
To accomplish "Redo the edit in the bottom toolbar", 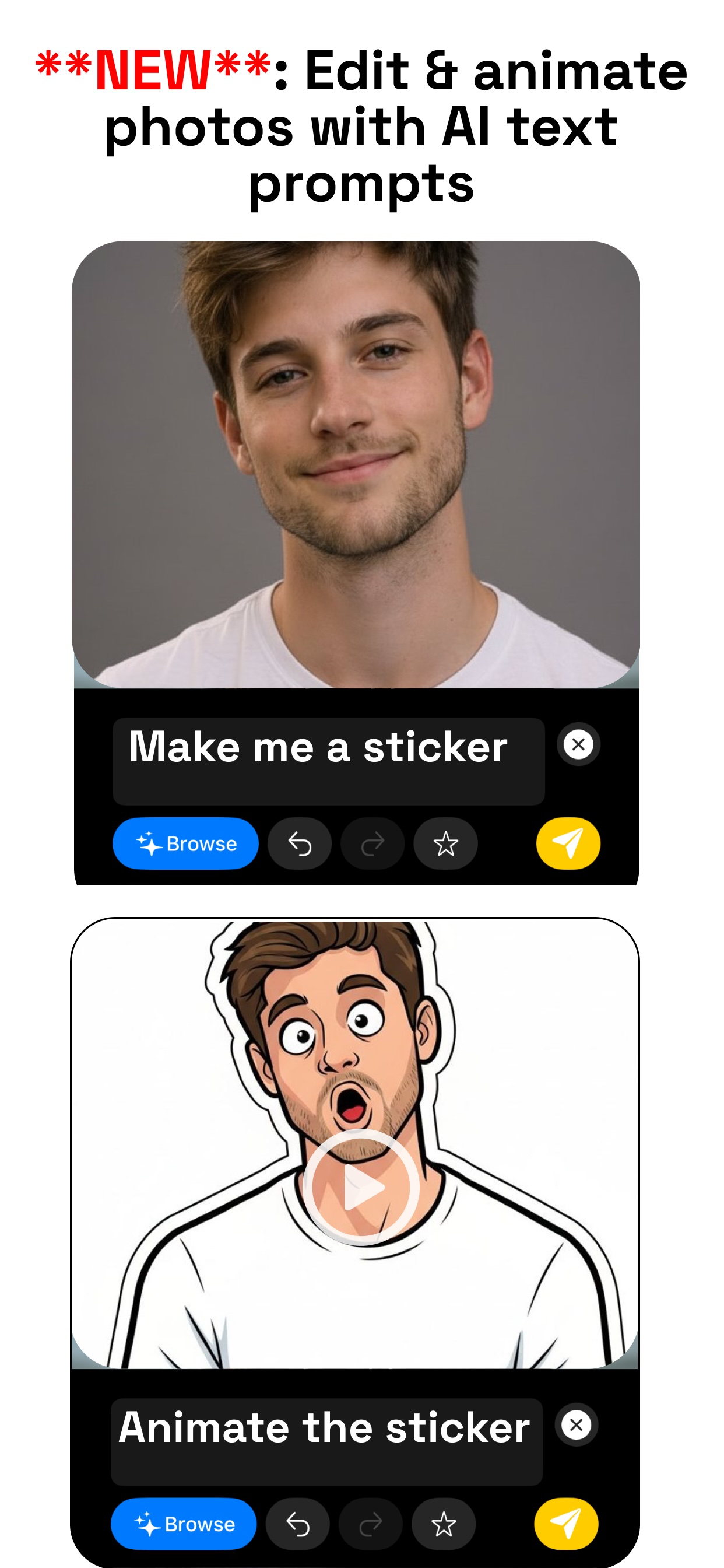I will point(371,1524).
